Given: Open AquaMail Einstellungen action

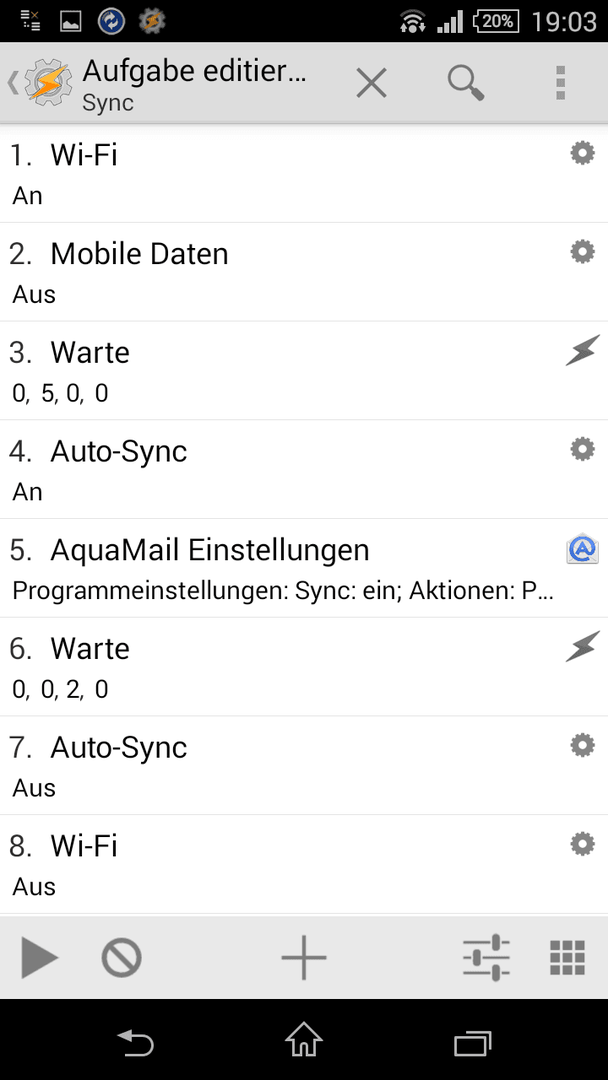Looking at the screenshot, I should tap(304, 568).
